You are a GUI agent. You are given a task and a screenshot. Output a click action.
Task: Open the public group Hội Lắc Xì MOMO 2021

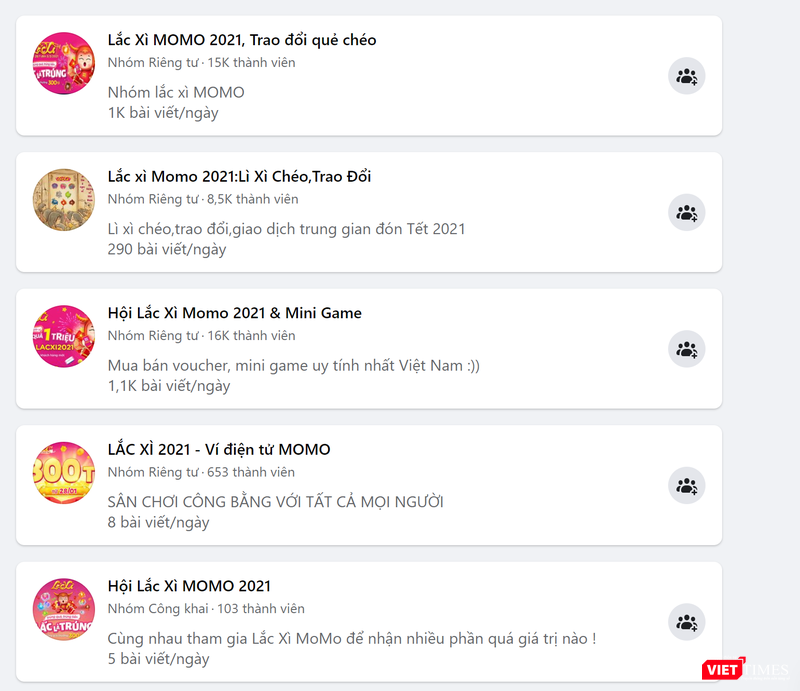(189, 586)
